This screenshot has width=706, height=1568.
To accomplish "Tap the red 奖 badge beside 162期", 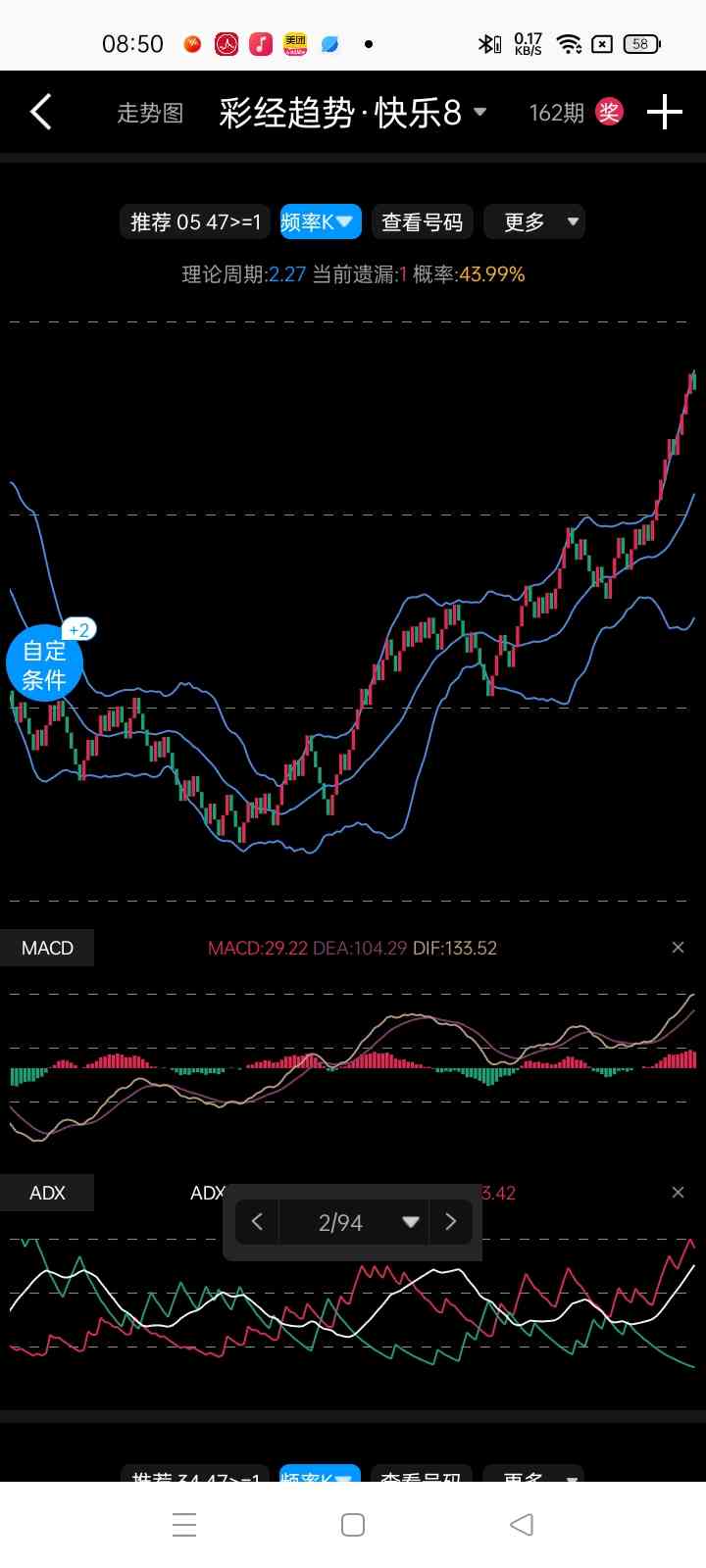I will point(609,113).
